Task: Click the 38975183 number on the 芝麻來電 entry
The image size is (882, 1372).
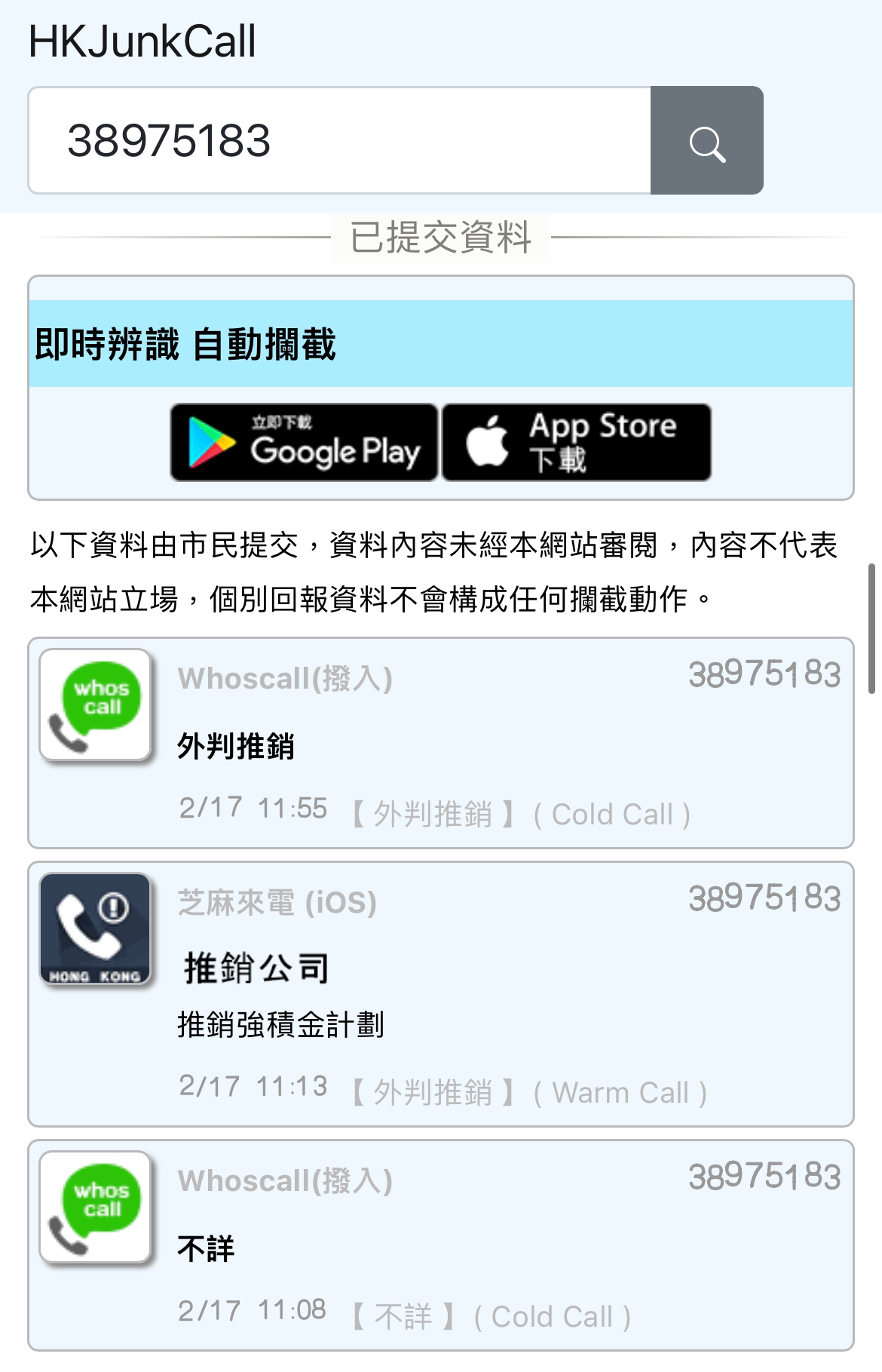Action: (x=765, y=899)
